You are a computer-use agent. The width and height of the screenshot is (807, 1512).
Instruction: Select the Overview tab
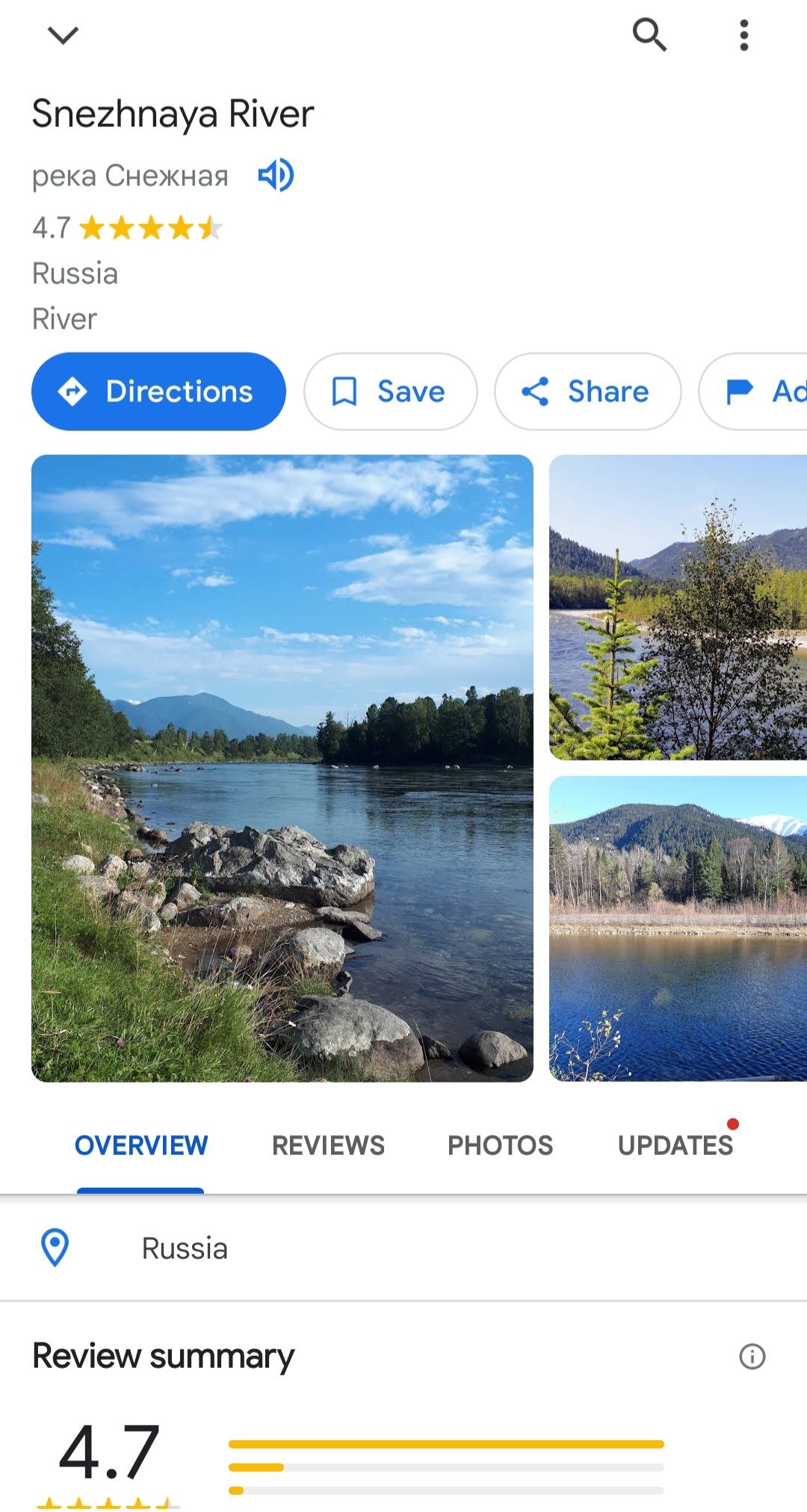pyautogui.click(x=140, y=1145)
